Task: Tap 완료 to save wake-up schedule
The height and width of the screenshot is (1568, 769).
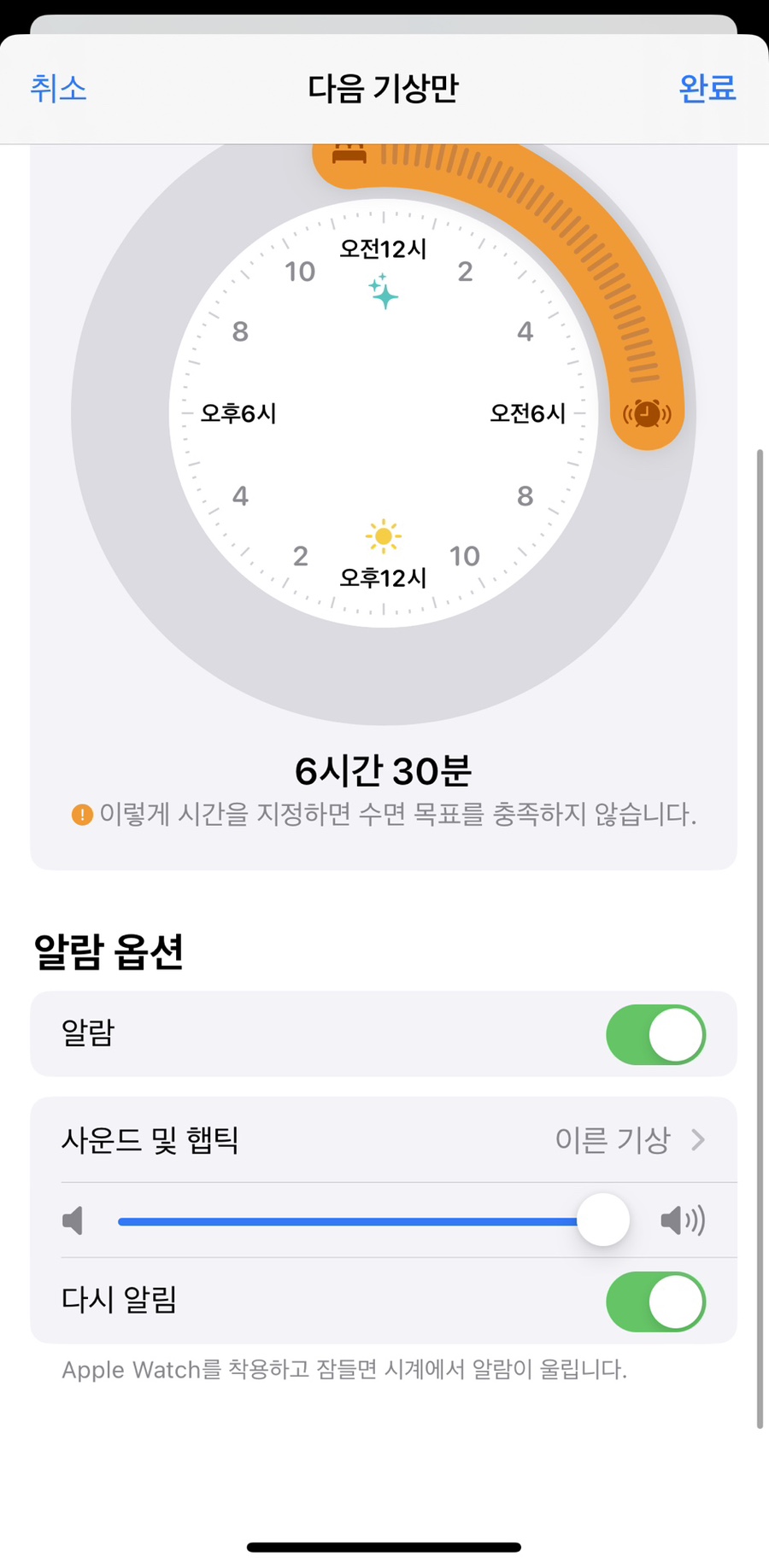Action: point(707,89)
